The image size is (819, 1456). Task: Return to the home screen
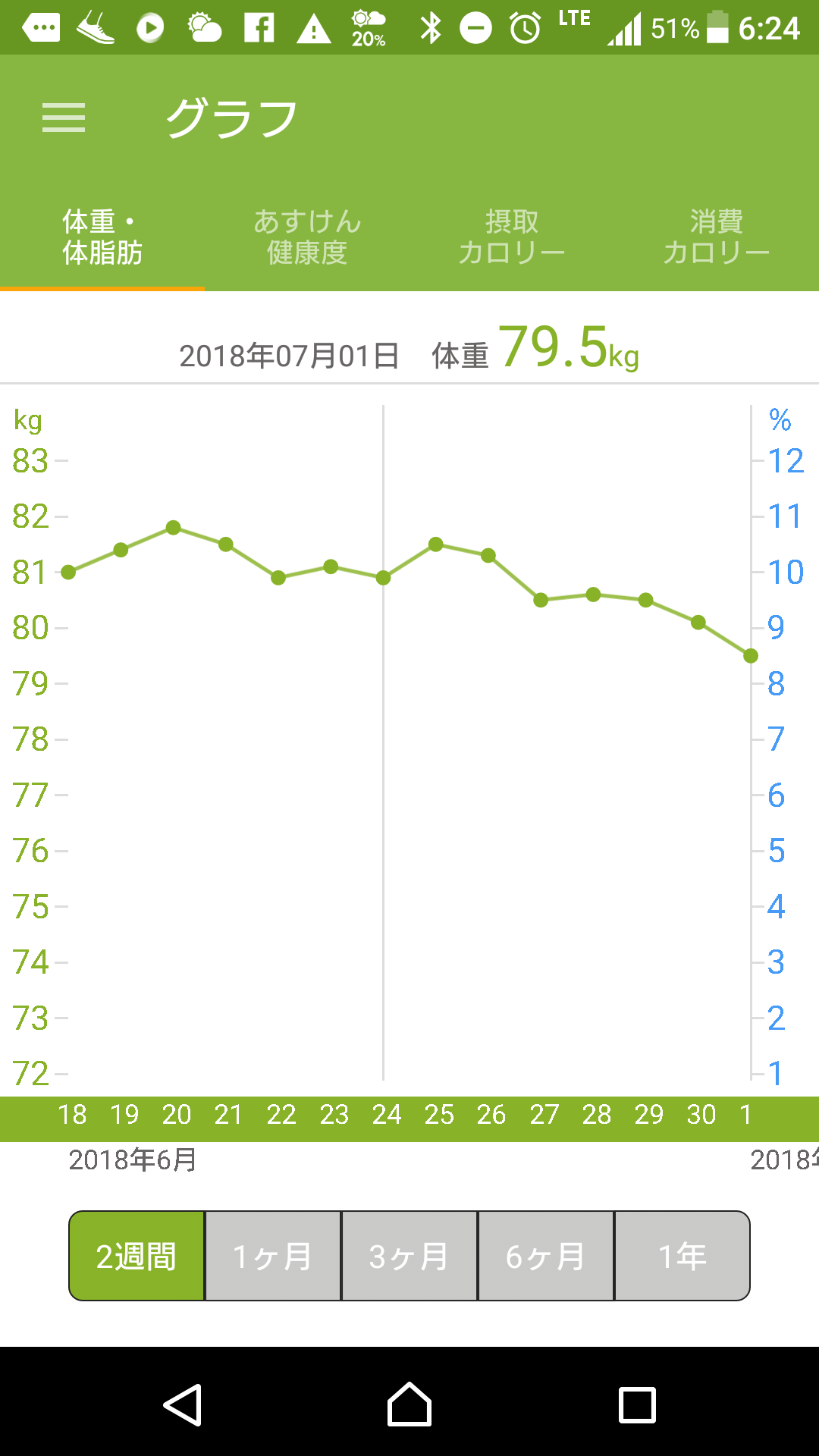[x=409, y=1404]
